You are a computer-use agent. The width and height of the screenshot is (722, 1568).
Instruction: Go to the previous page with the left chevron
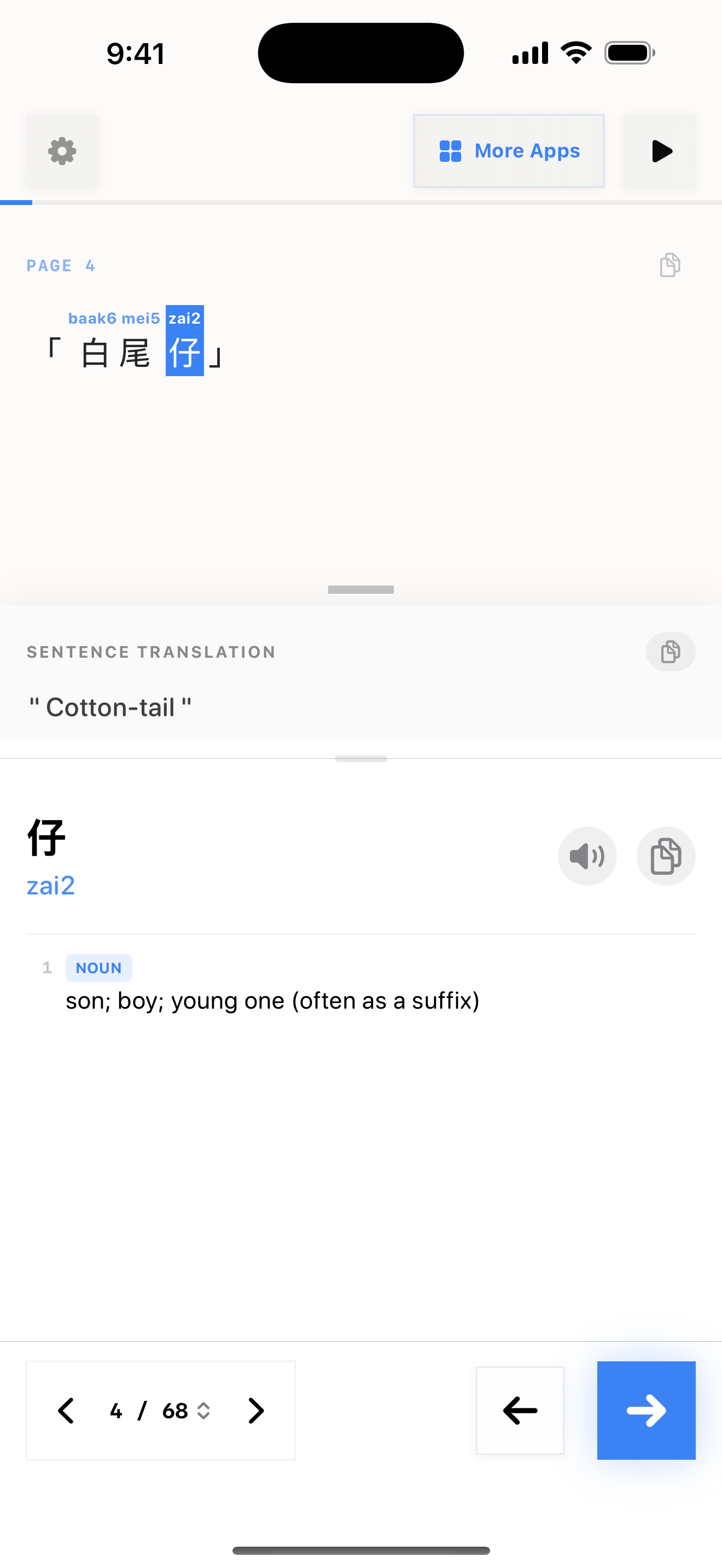point(66,1411)
